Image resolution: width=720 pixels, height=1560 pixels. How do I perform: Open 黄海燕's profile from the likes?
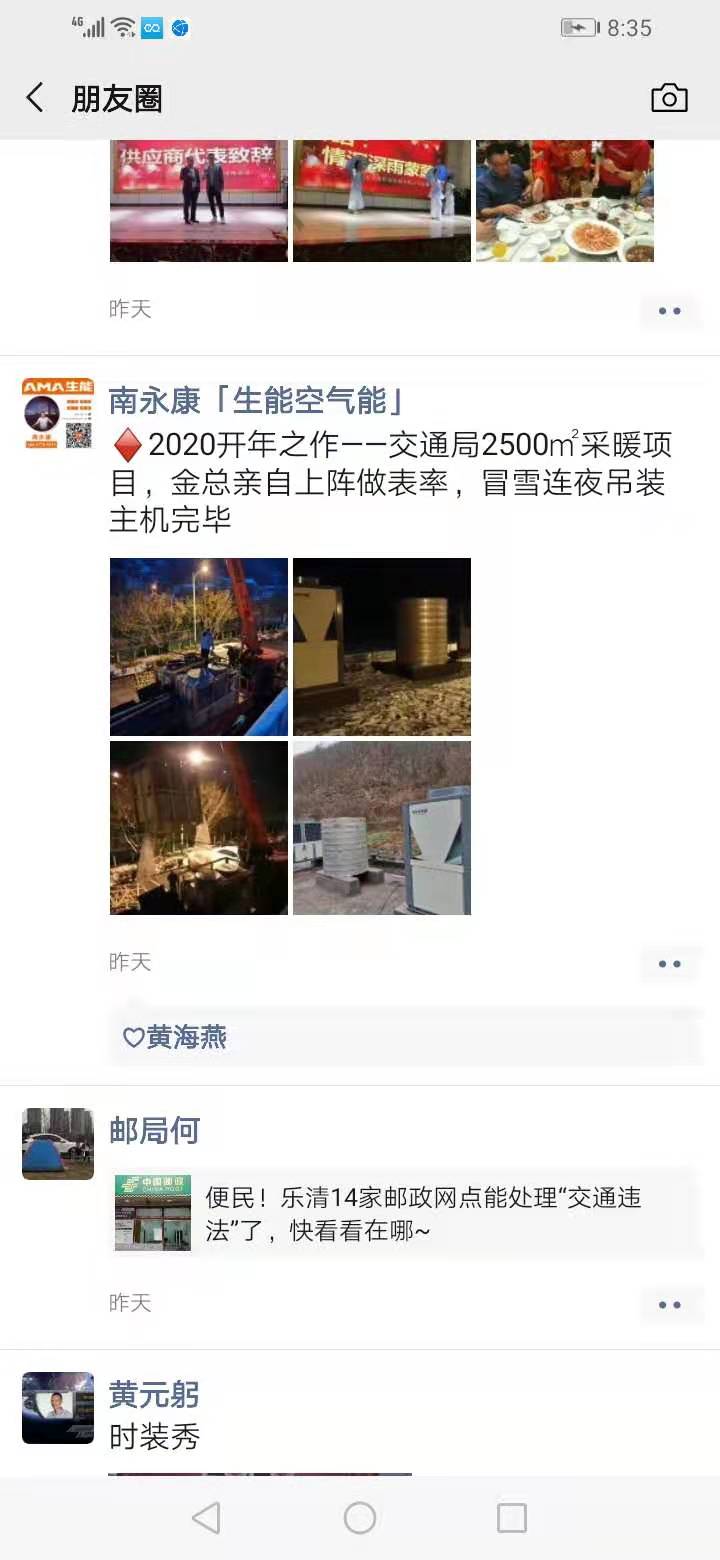click(187, 1038)
